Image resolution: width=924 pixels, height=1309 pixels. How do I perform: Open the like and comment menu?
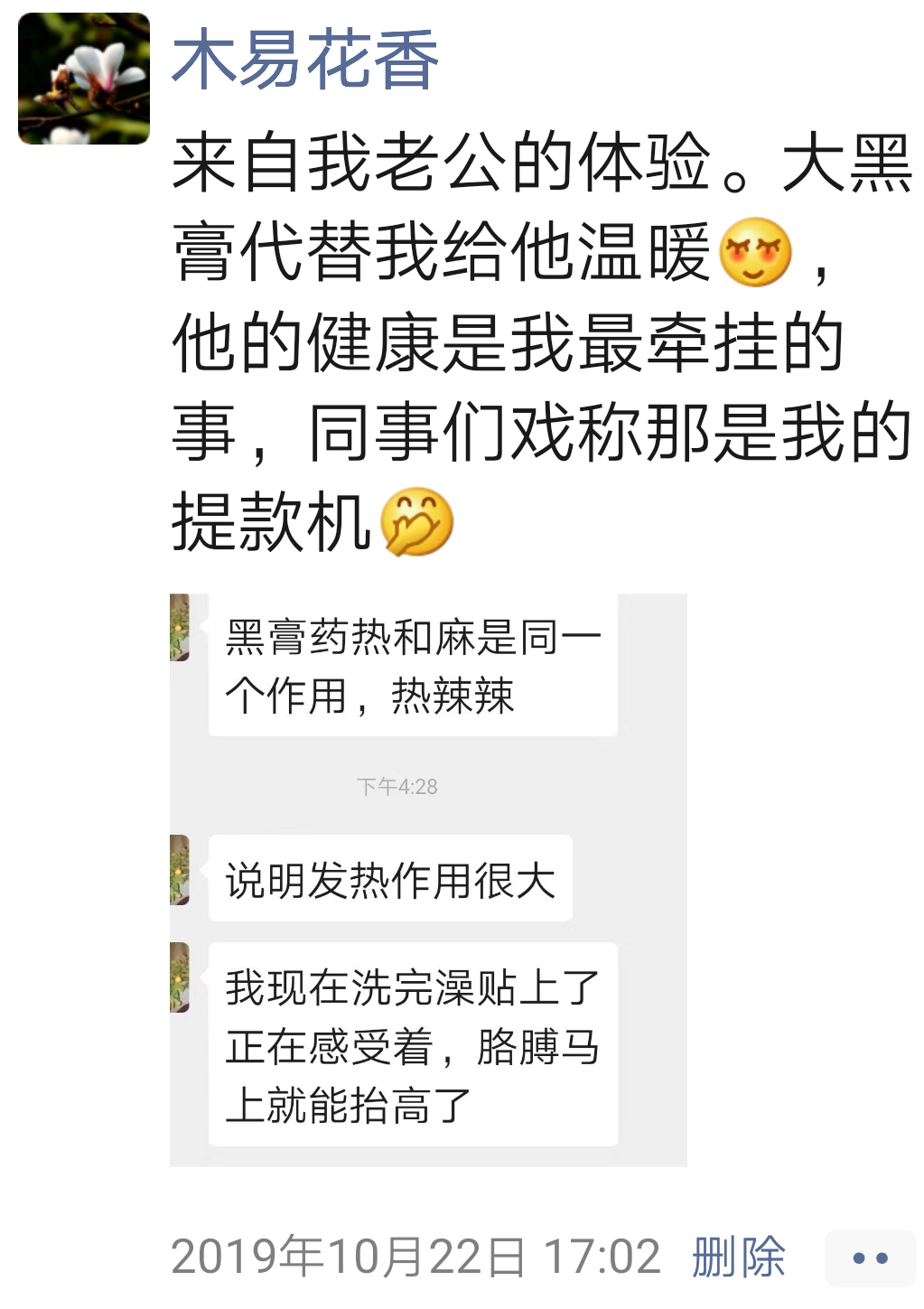tap(869, 1258)
